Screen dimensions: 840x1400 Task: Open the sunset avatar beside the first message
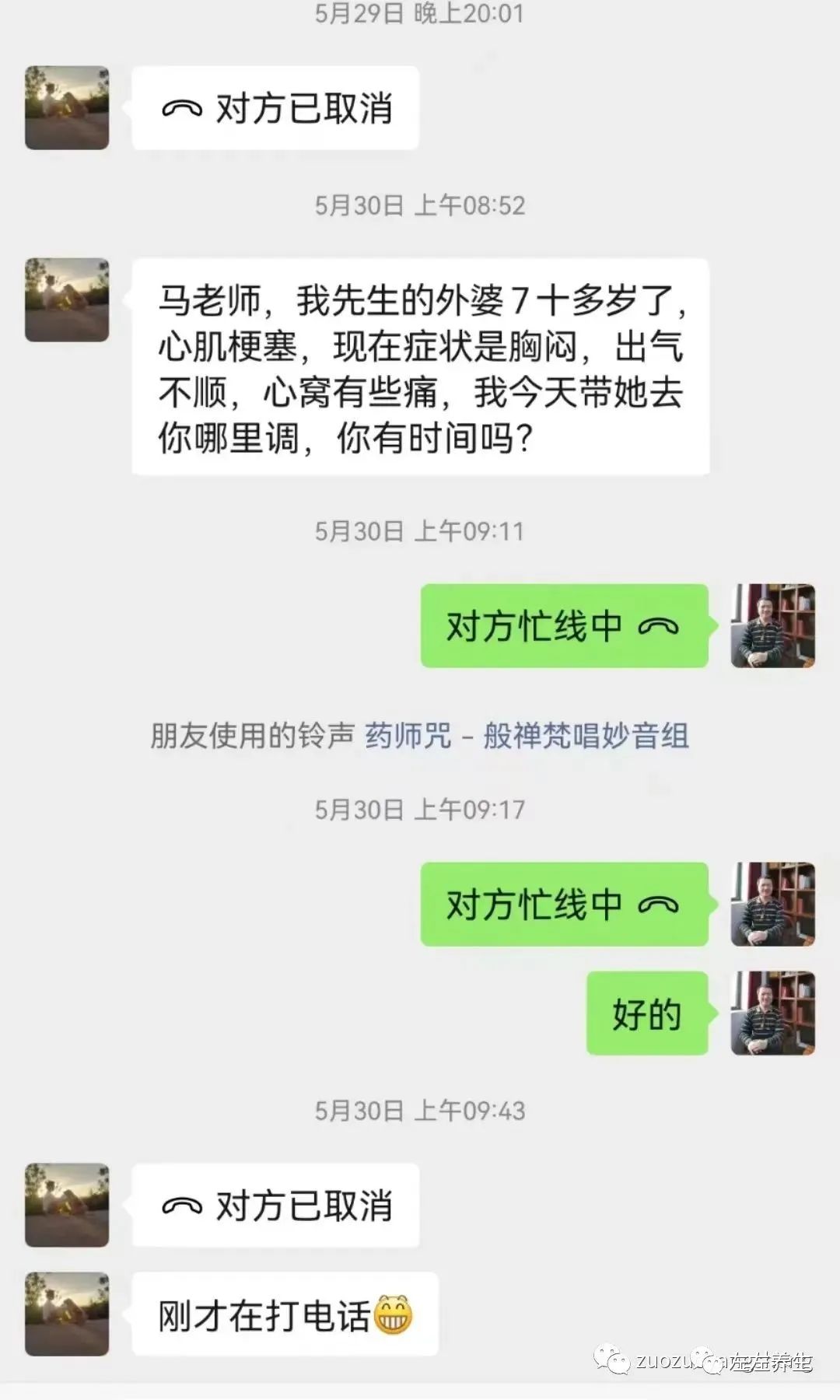[66, 109]
